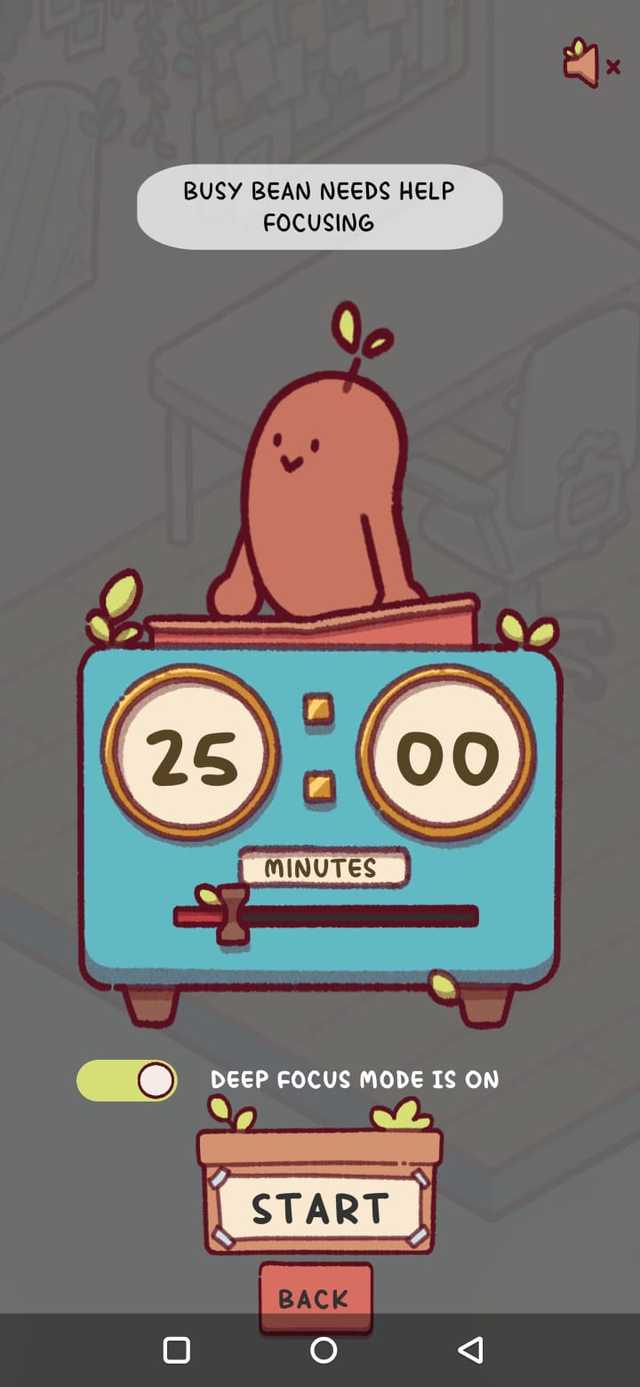Screen dimensions: 640x1387
Task: Turn off Deep Focus Mode
Action: 127,1081
